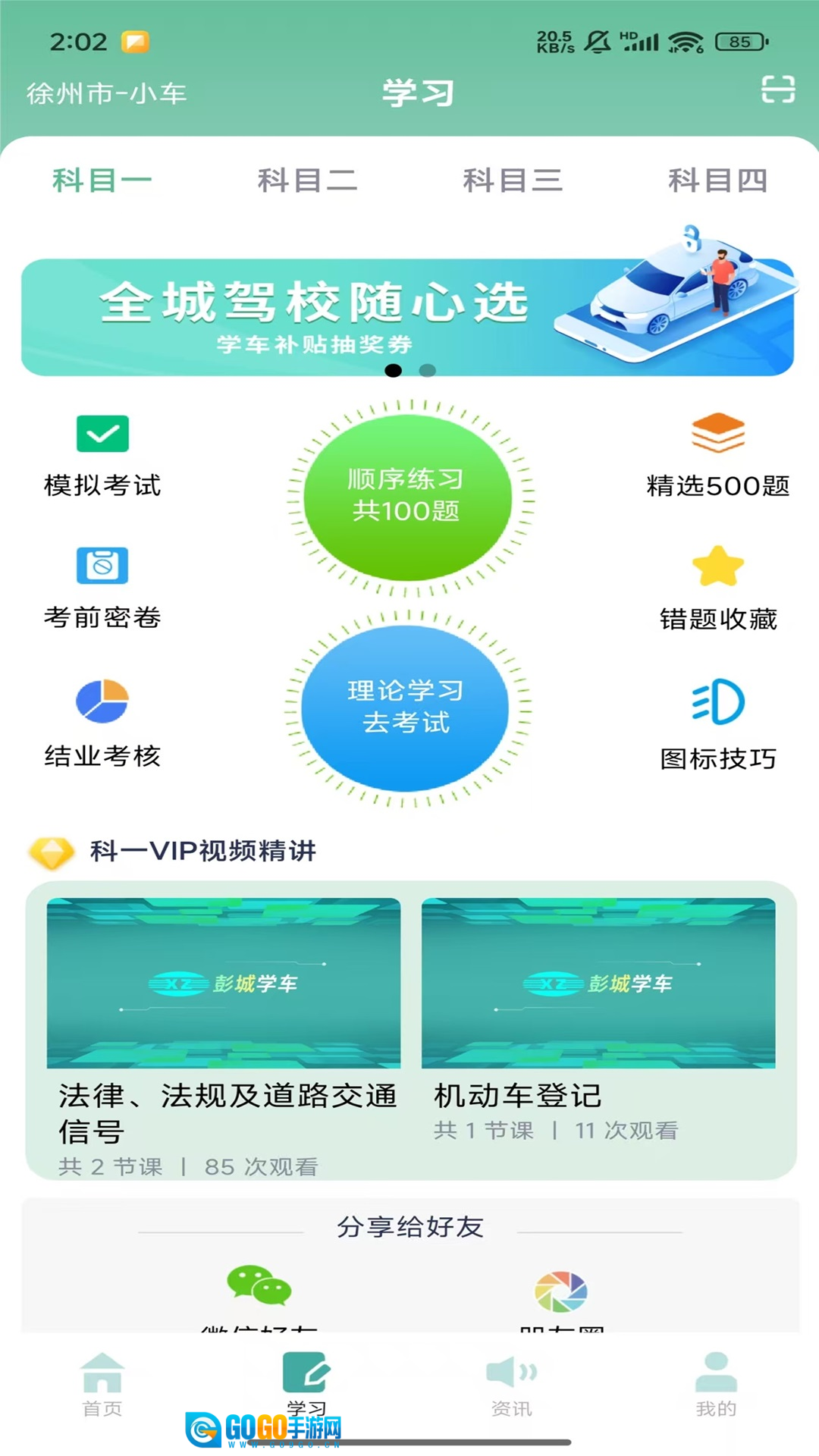Viewport: 819px width, 1456px height.
Task: Select the 科目四 tab
Action: pos(717,180)
